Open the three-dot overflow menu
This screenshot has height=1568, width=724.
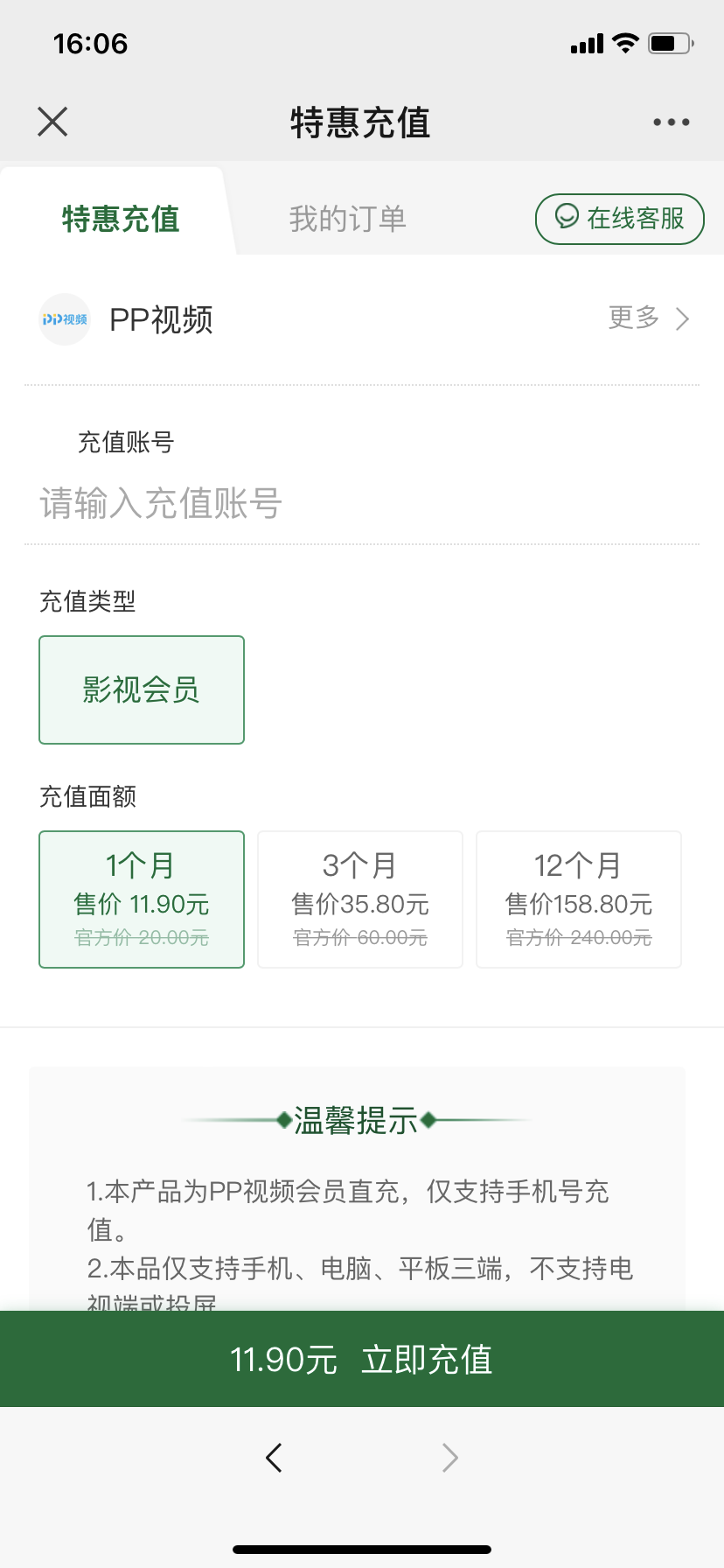(x=671, y=122)
